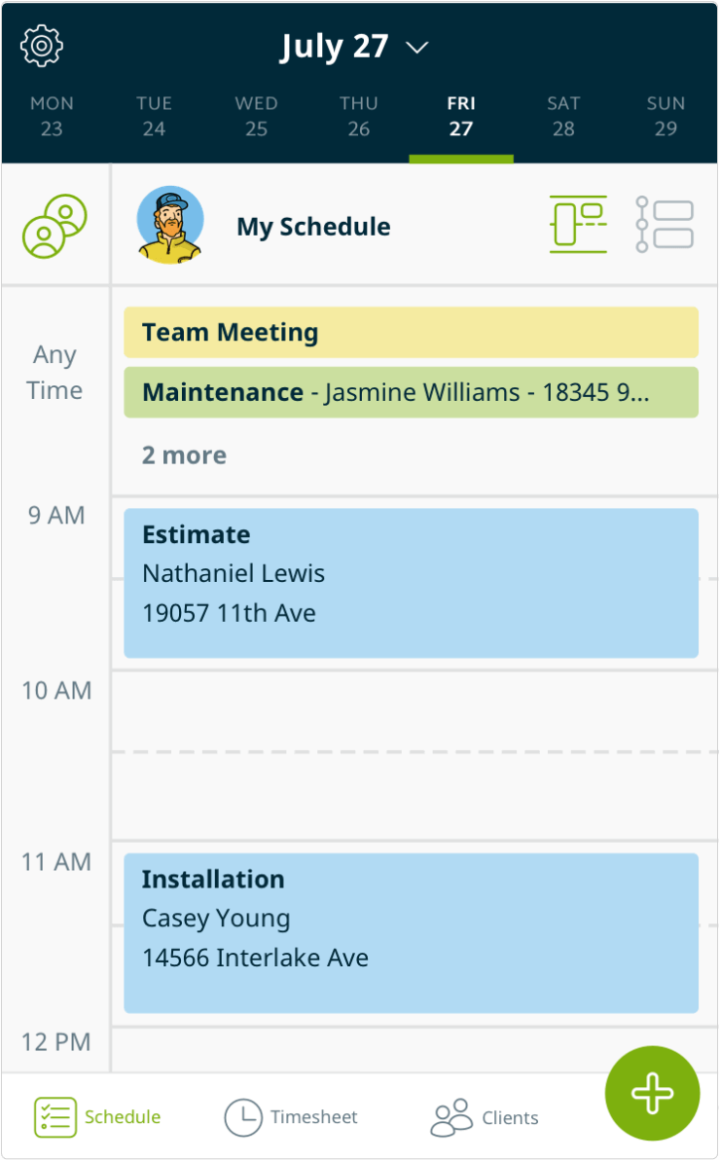Select MON 23 in the week strip

click(51, 115)
